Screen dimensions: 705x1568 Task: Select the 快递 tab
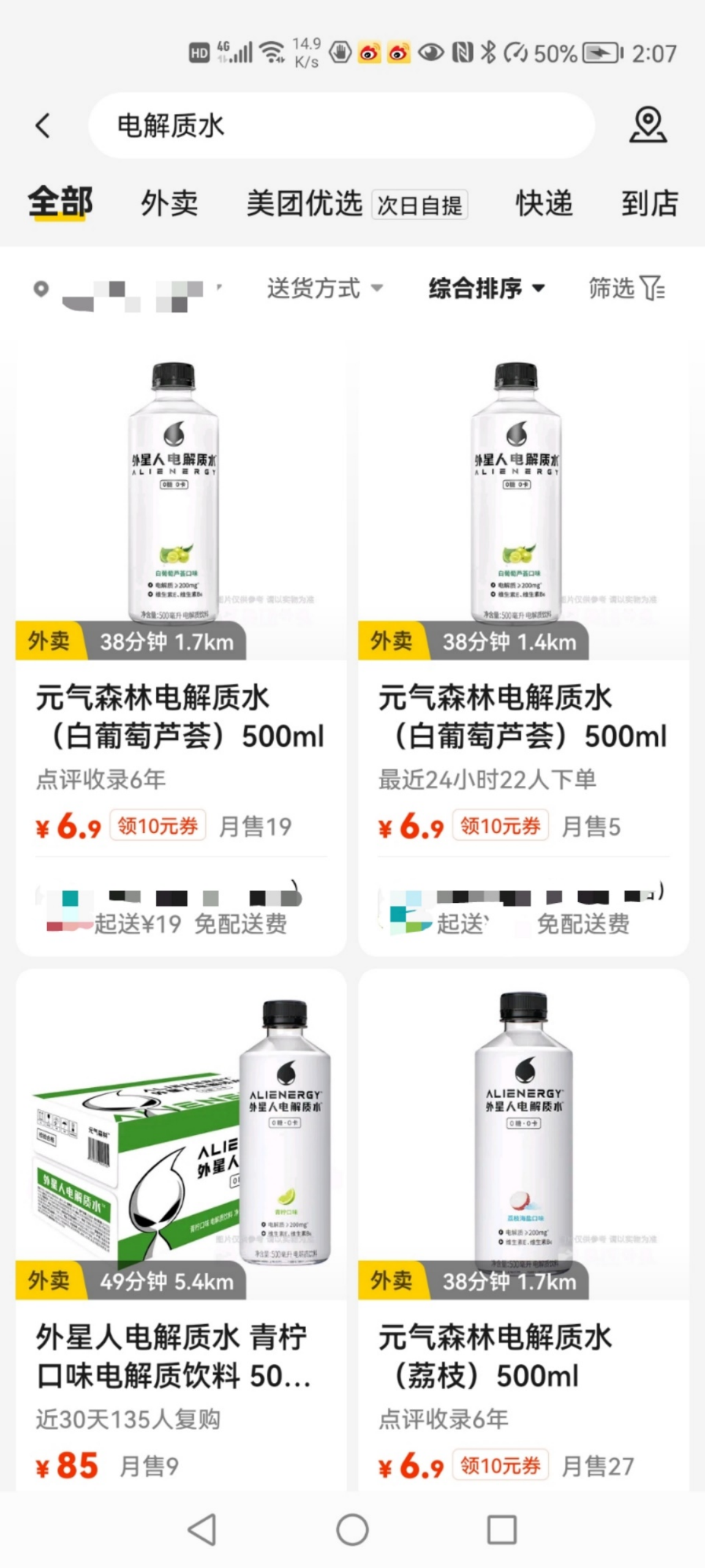coord(544,203)
